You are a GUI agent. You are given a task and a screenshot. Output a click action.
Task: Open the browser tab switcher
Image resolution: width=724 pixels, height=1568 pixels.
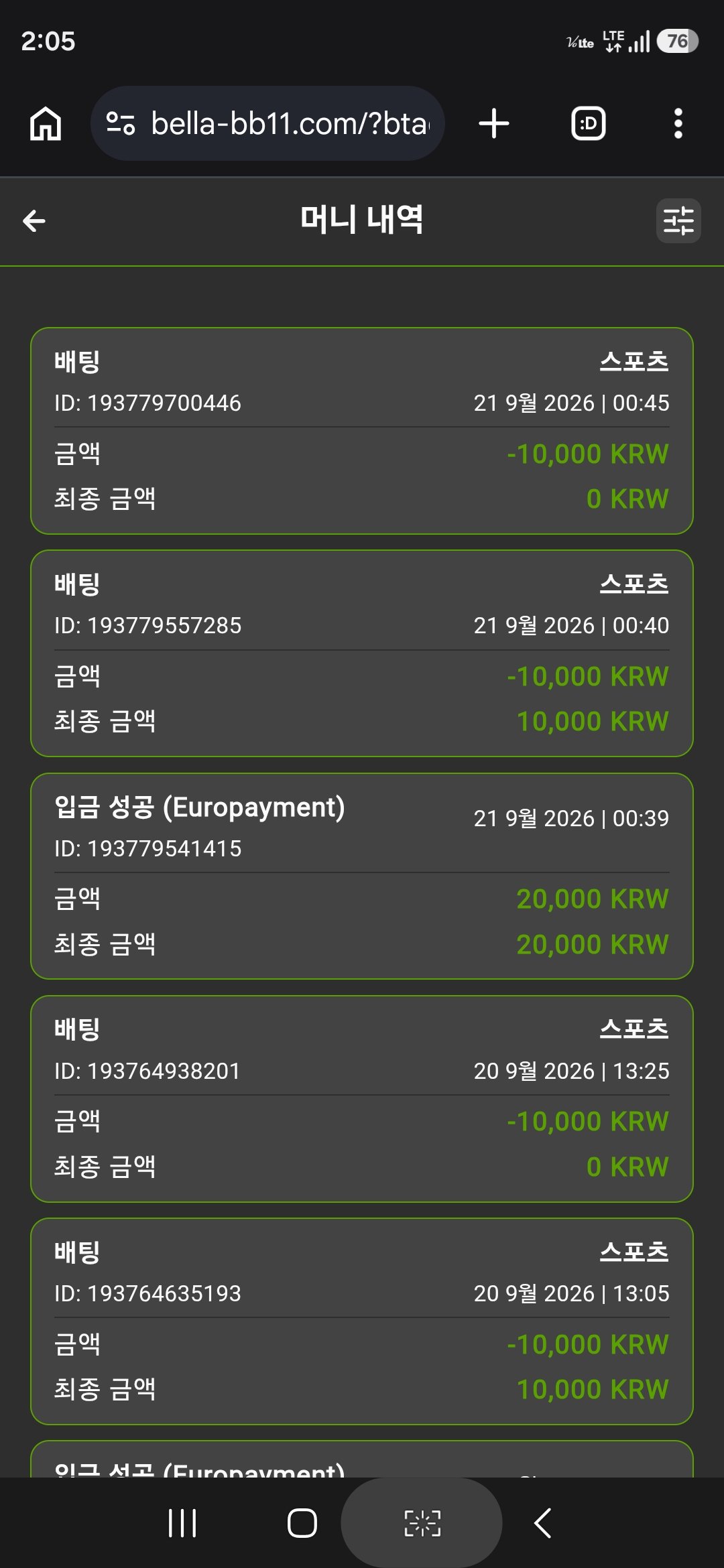tap(589, 124)
